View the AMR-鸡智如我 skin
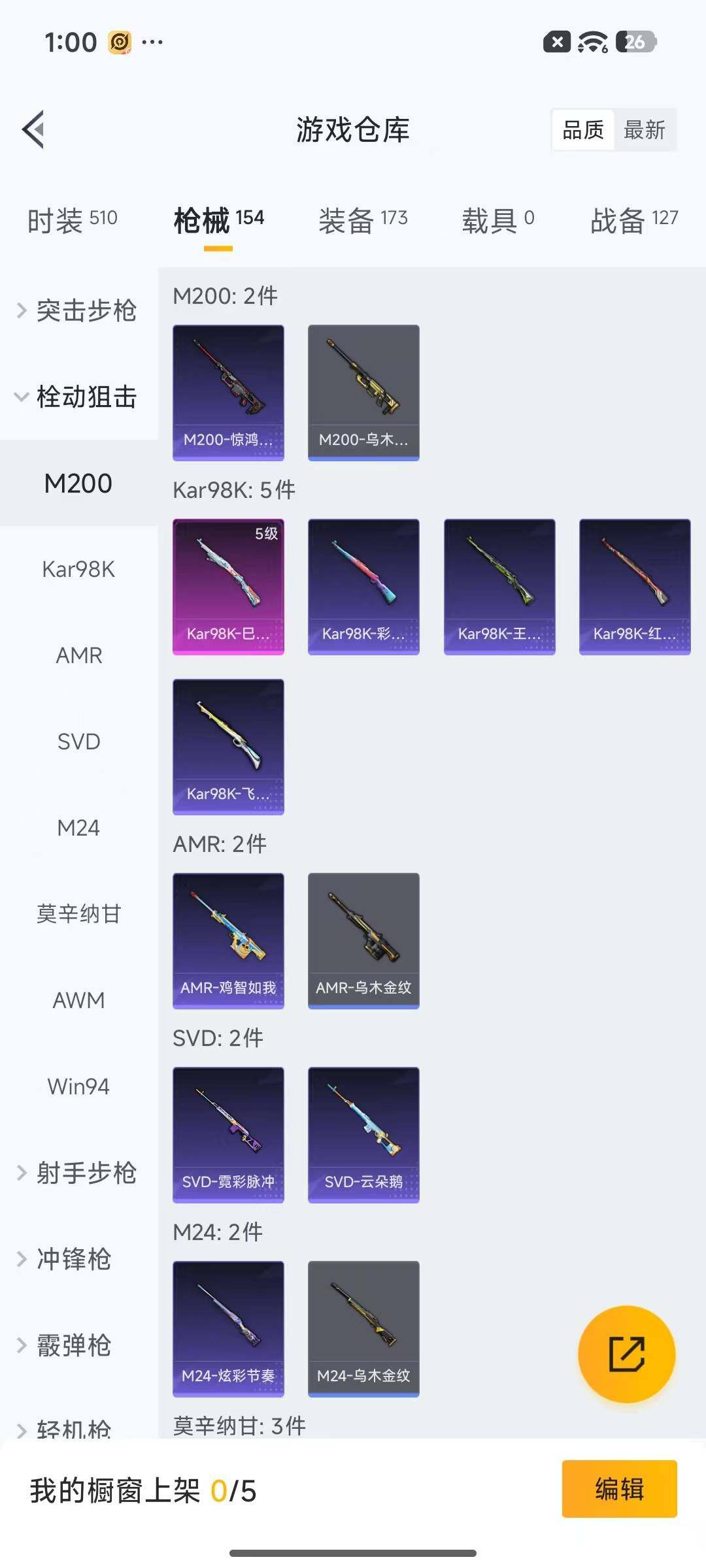 (228, 941)
